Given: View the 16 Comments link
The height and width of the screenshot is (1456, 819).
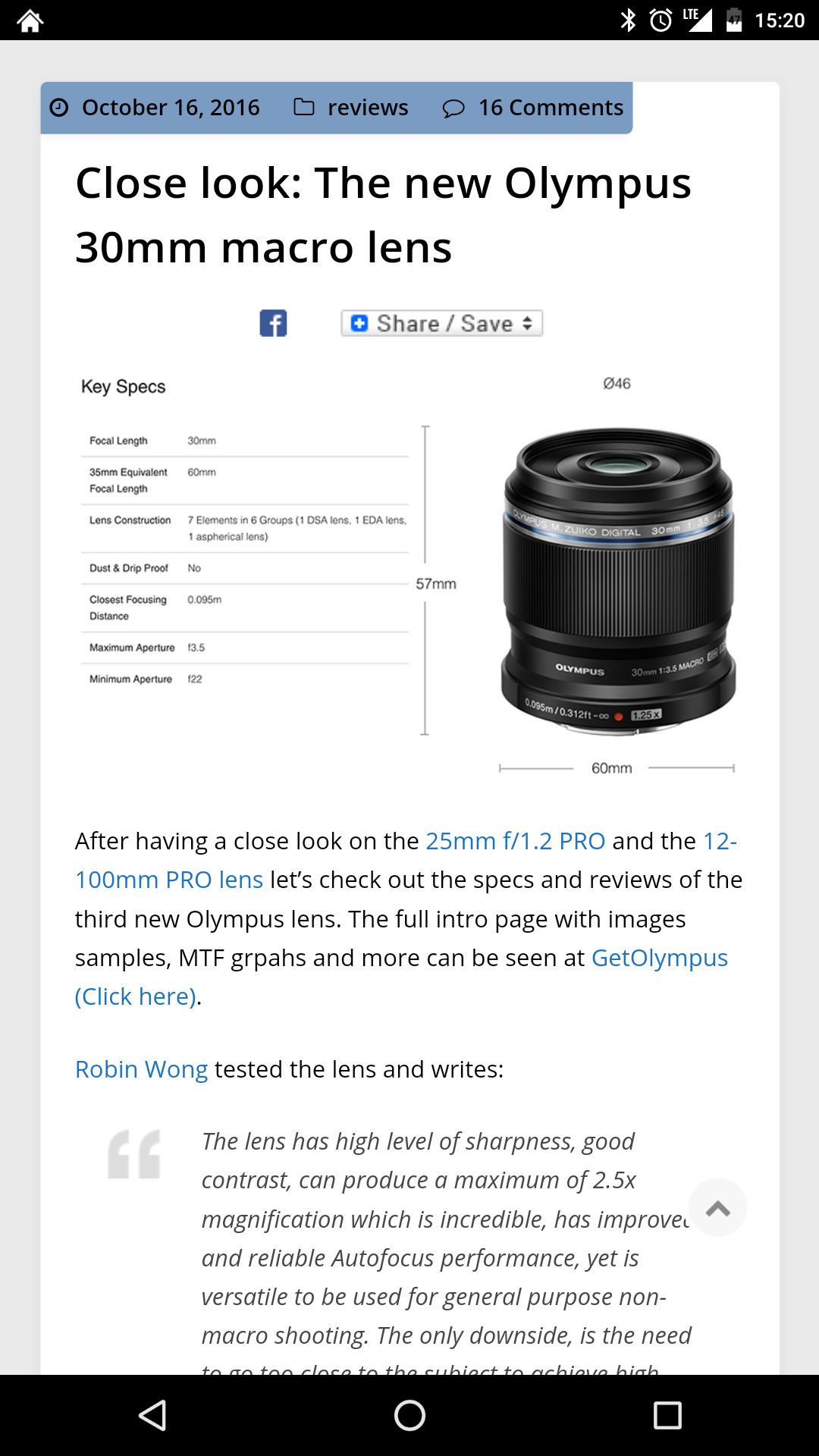Looking at the screenshot, I should point(550,108).
